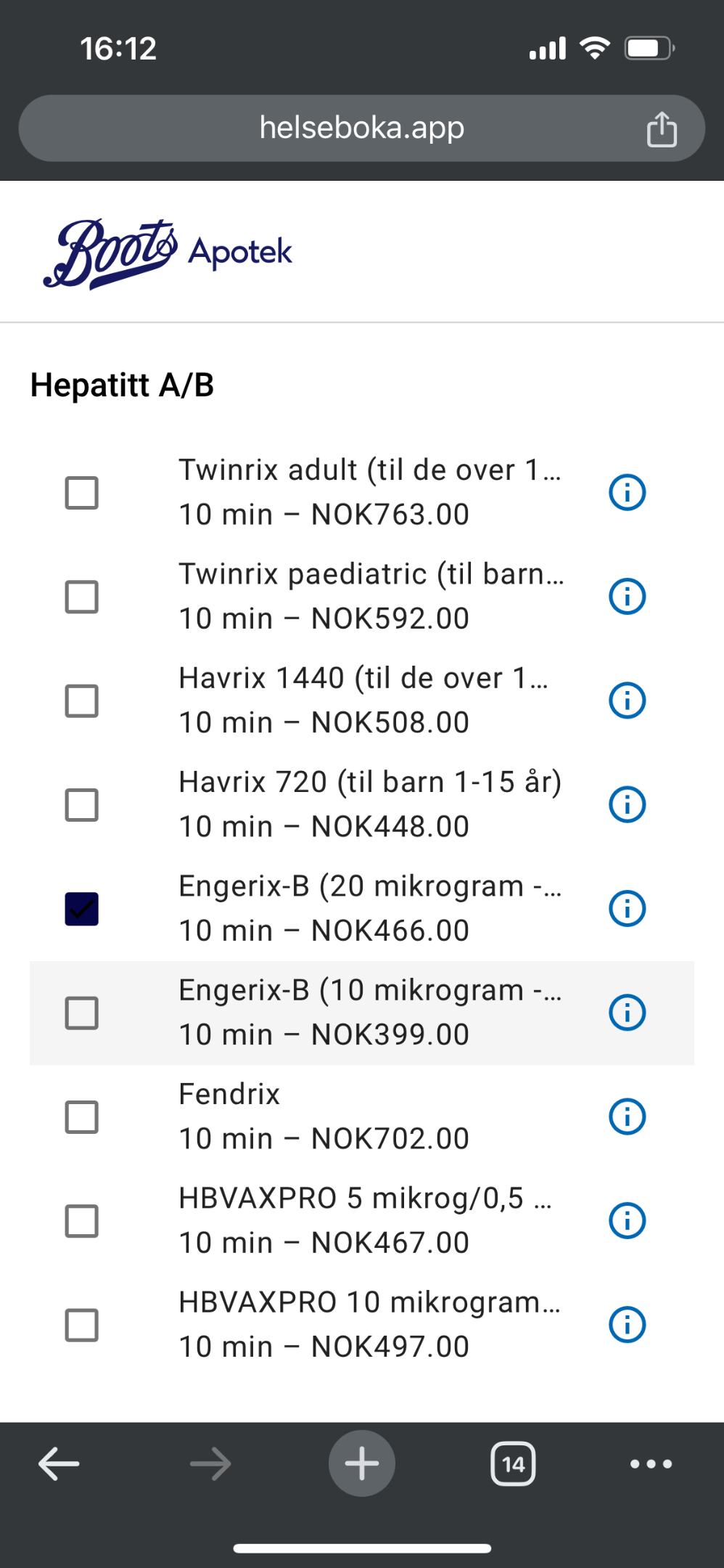Select the Fendrix vaccine checkbox
This screenshot has width=724, height=1568.
pos(82,1117)
